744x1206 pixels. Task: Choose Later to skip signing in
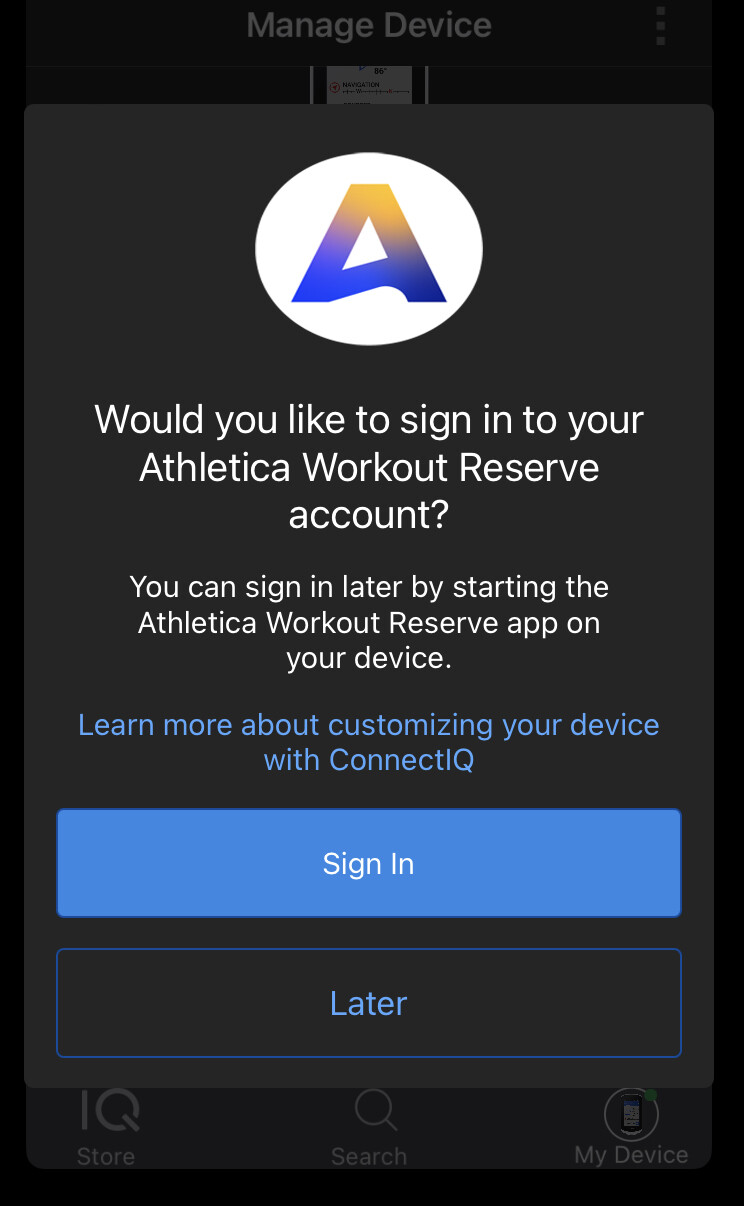click(x=368, y=1003)
